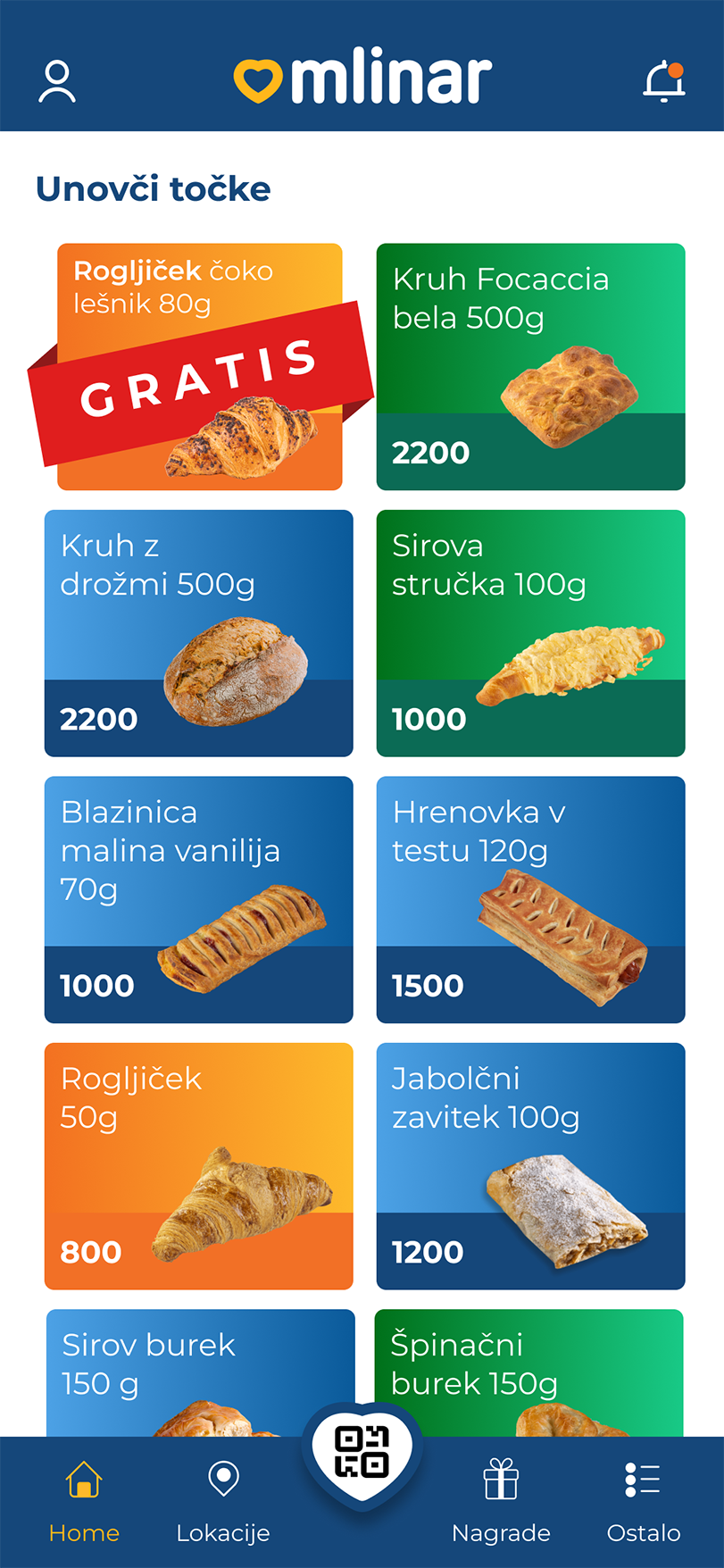The image size is (724, 1568).
Task: Open the Kruh z drožmi 500g card
Action: point(198,633)
